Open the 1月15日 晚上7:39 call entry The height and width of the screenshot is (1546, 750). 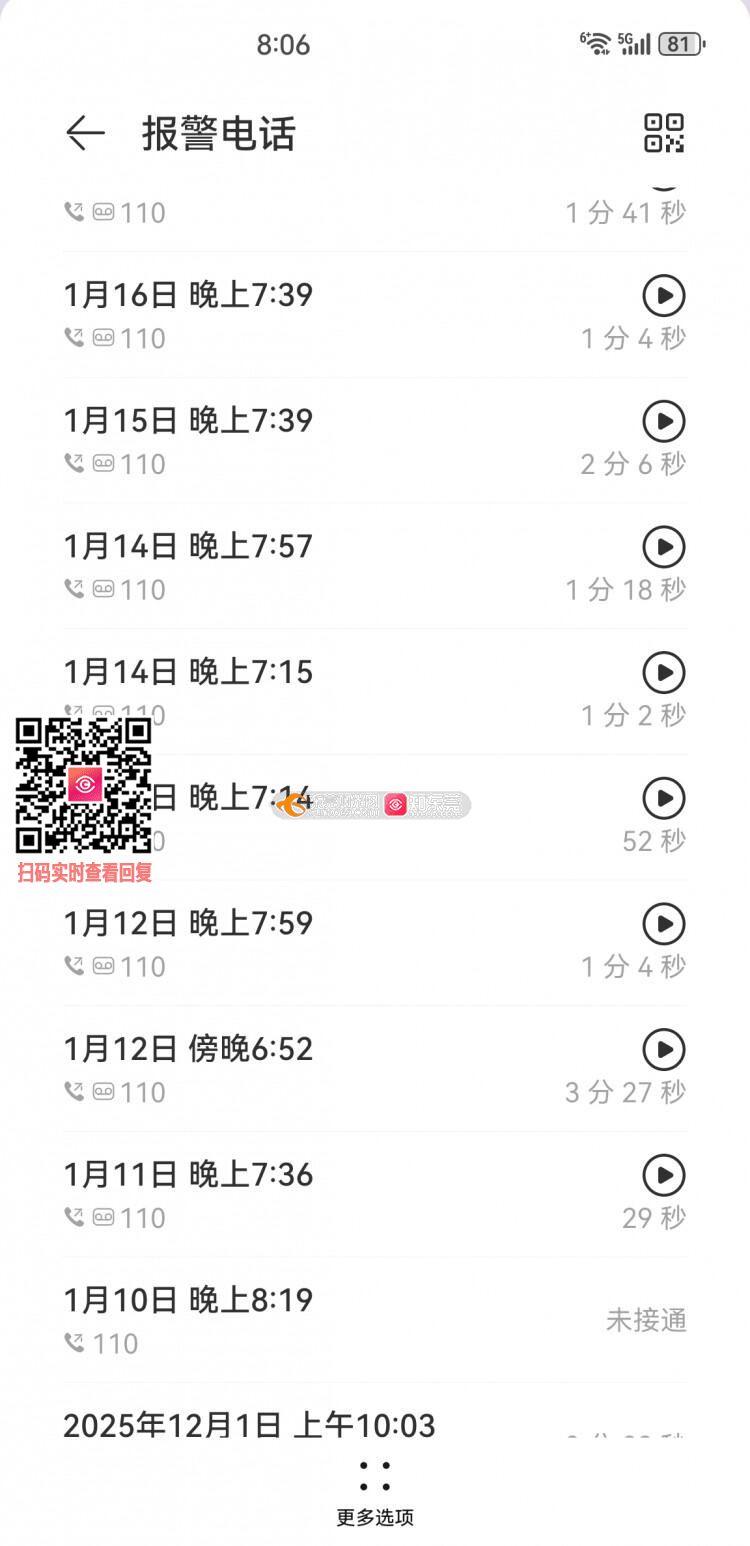[300, 441]
